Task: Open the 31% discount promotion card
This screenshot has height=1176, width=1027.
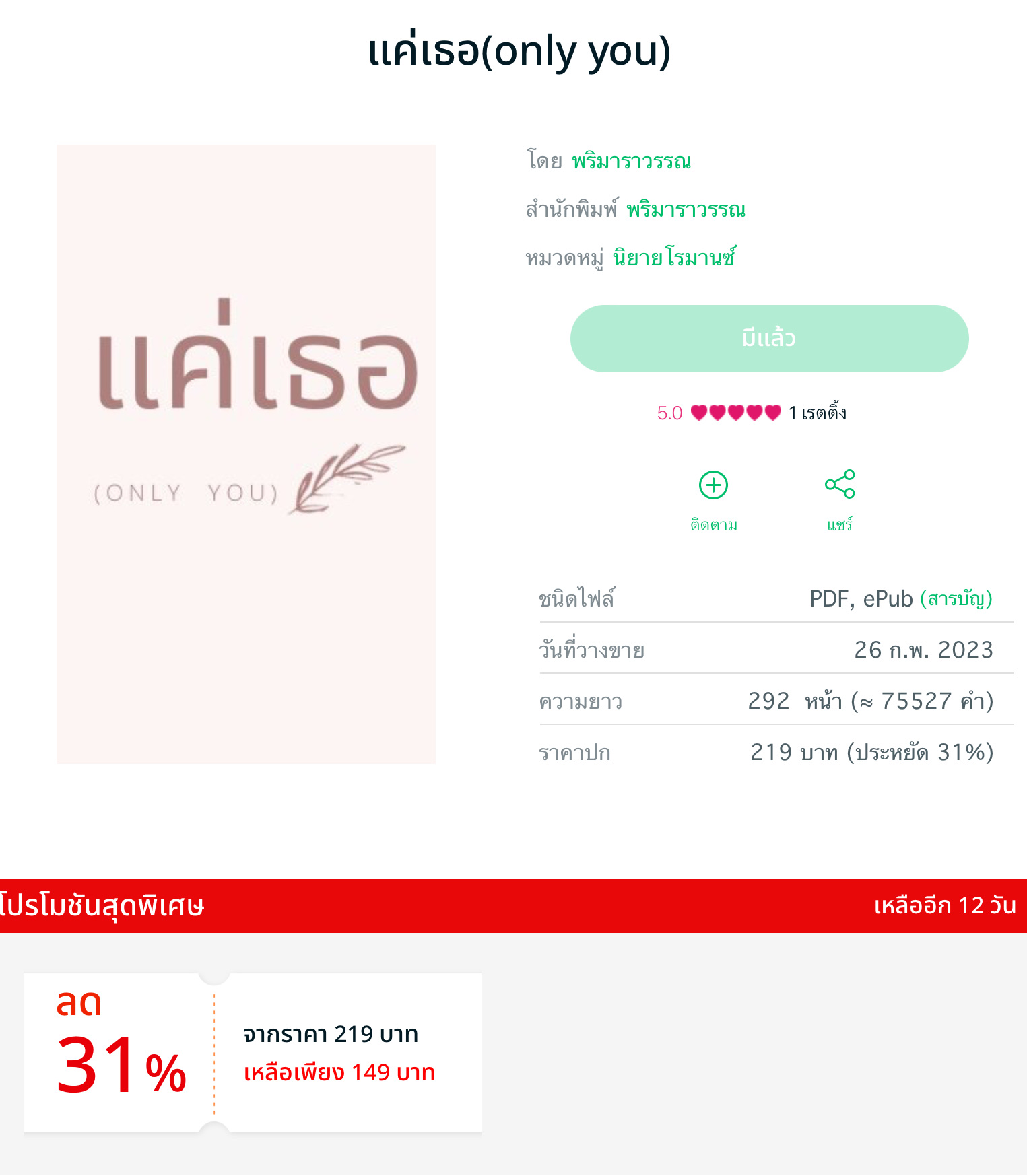Action: (x=252, y=1053)
